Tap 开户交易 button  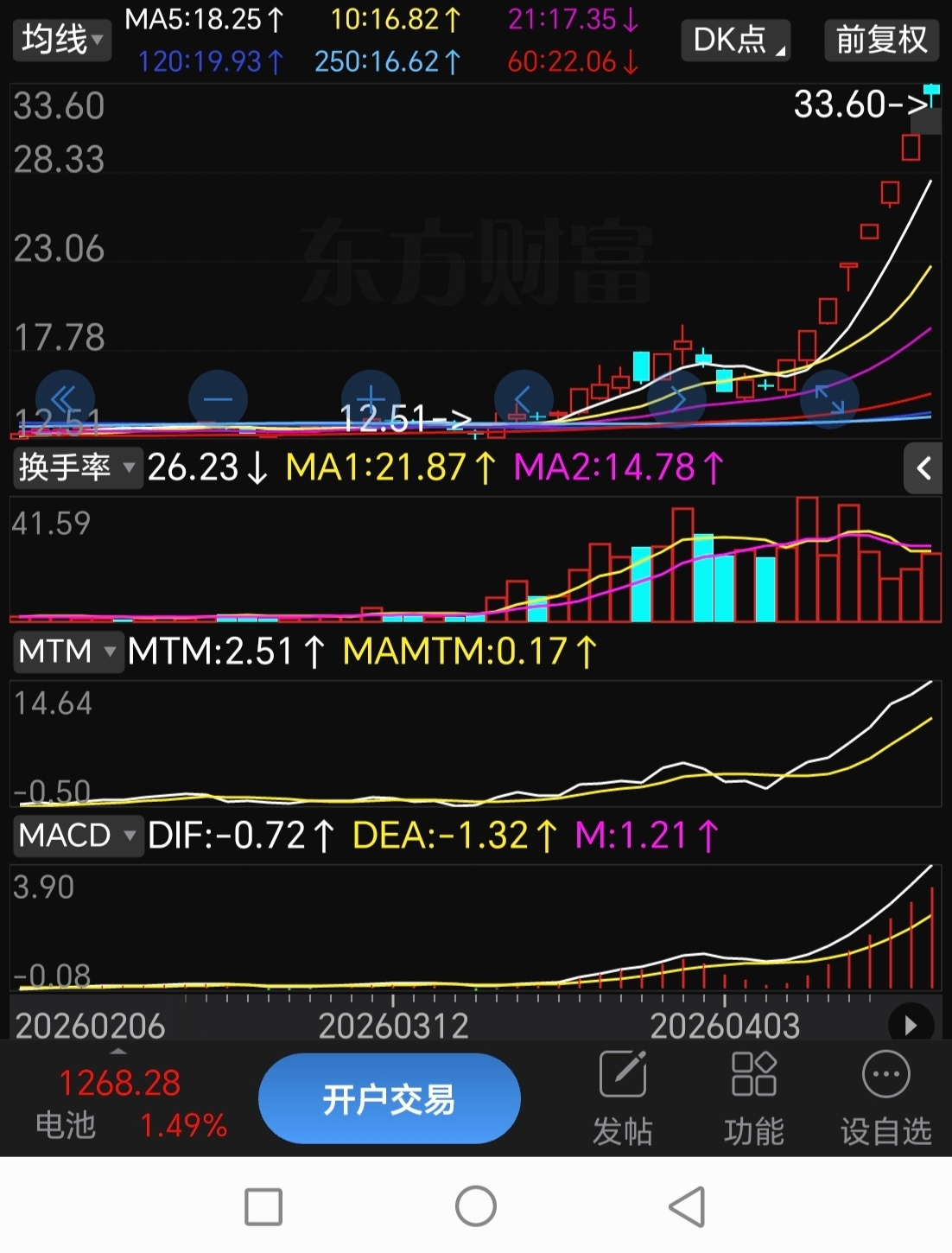(389, 1099)
